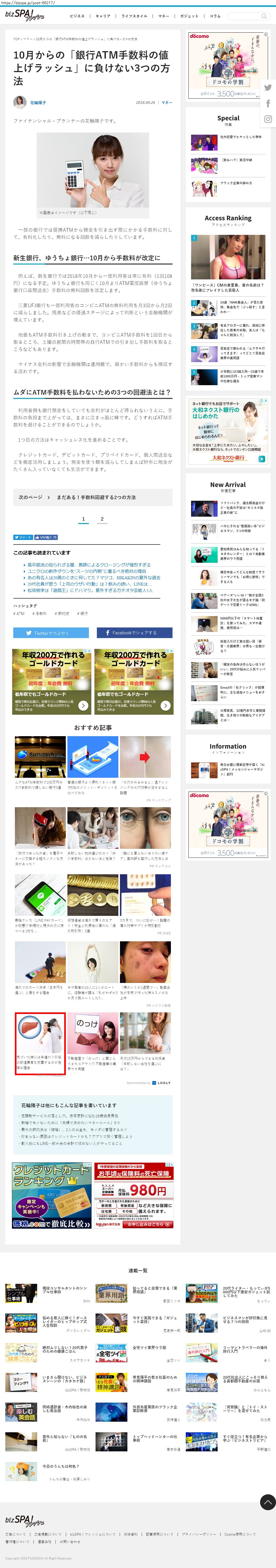Open プライバシーポリシー footer link
The height and width of the screenshot is (1568, 276).
[198, 1534]
